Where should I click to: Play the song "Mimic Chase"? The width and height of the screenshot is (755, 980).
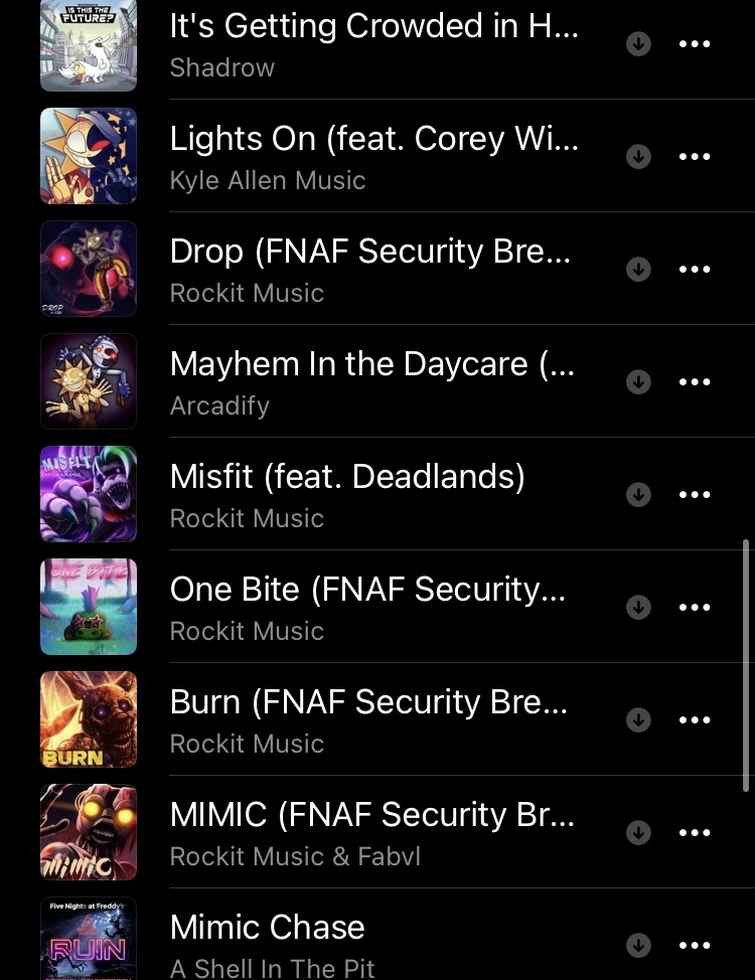pos(267,927)
